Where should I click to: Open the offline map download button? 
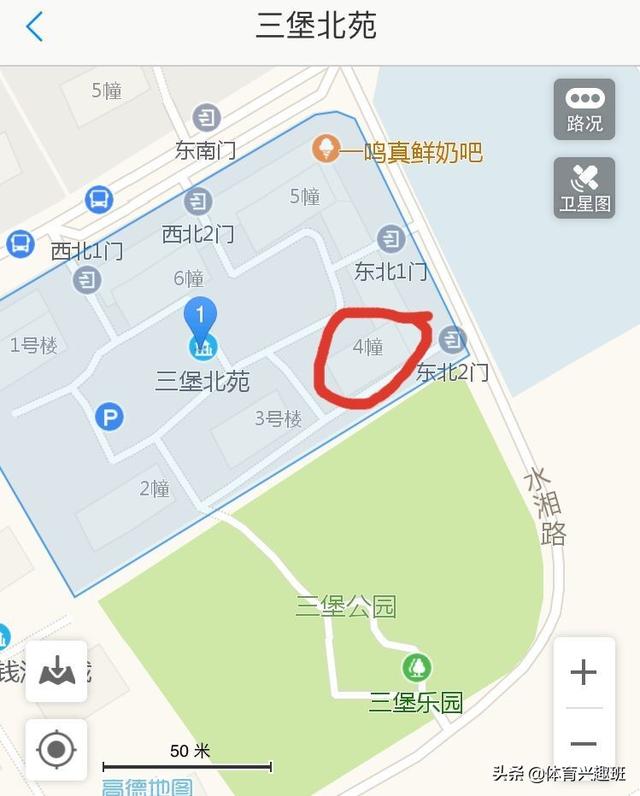56,671
